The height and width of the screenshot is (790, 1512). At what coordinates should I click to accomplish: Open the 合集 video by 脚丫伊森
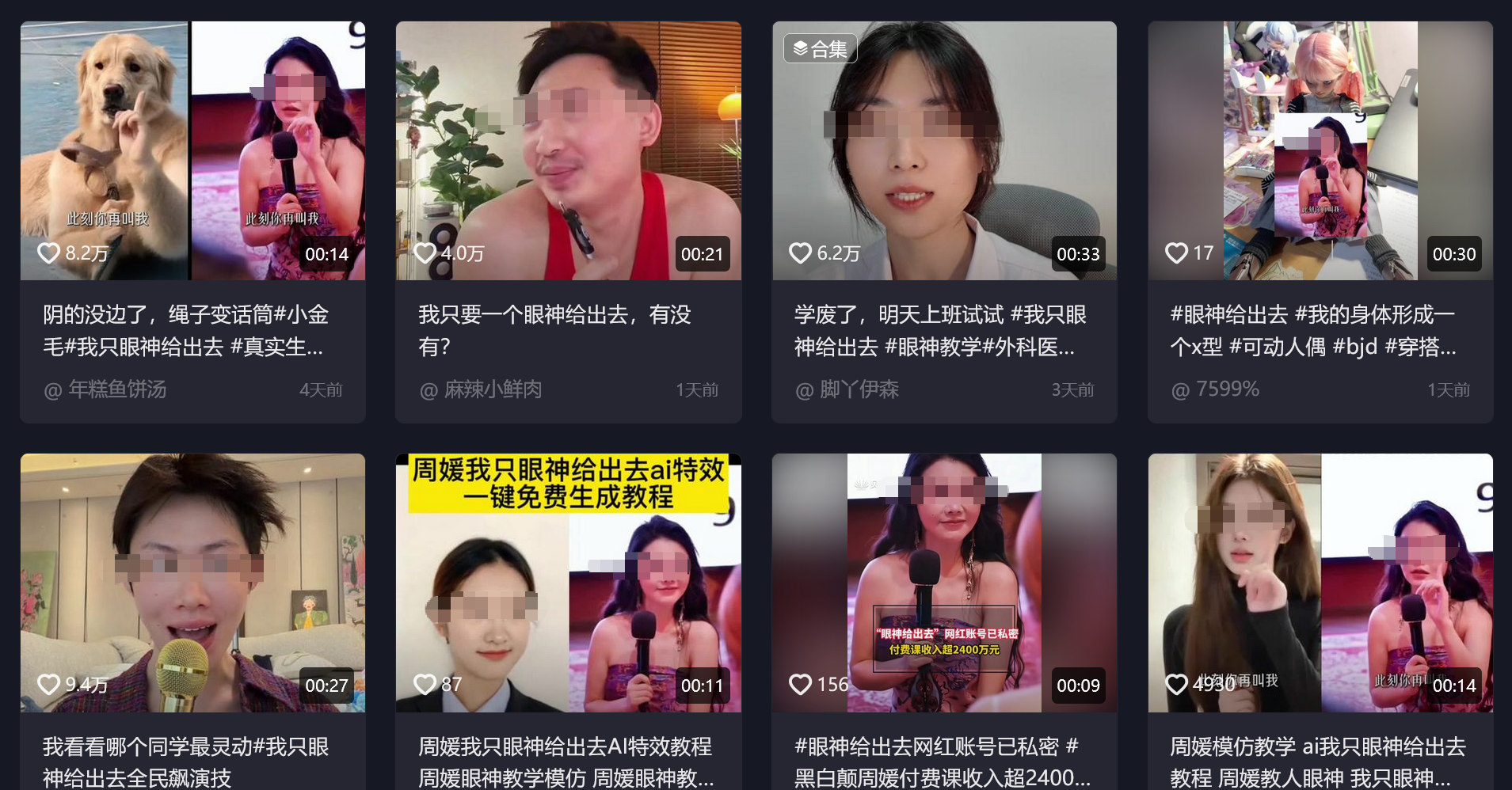tap(944, 150)
